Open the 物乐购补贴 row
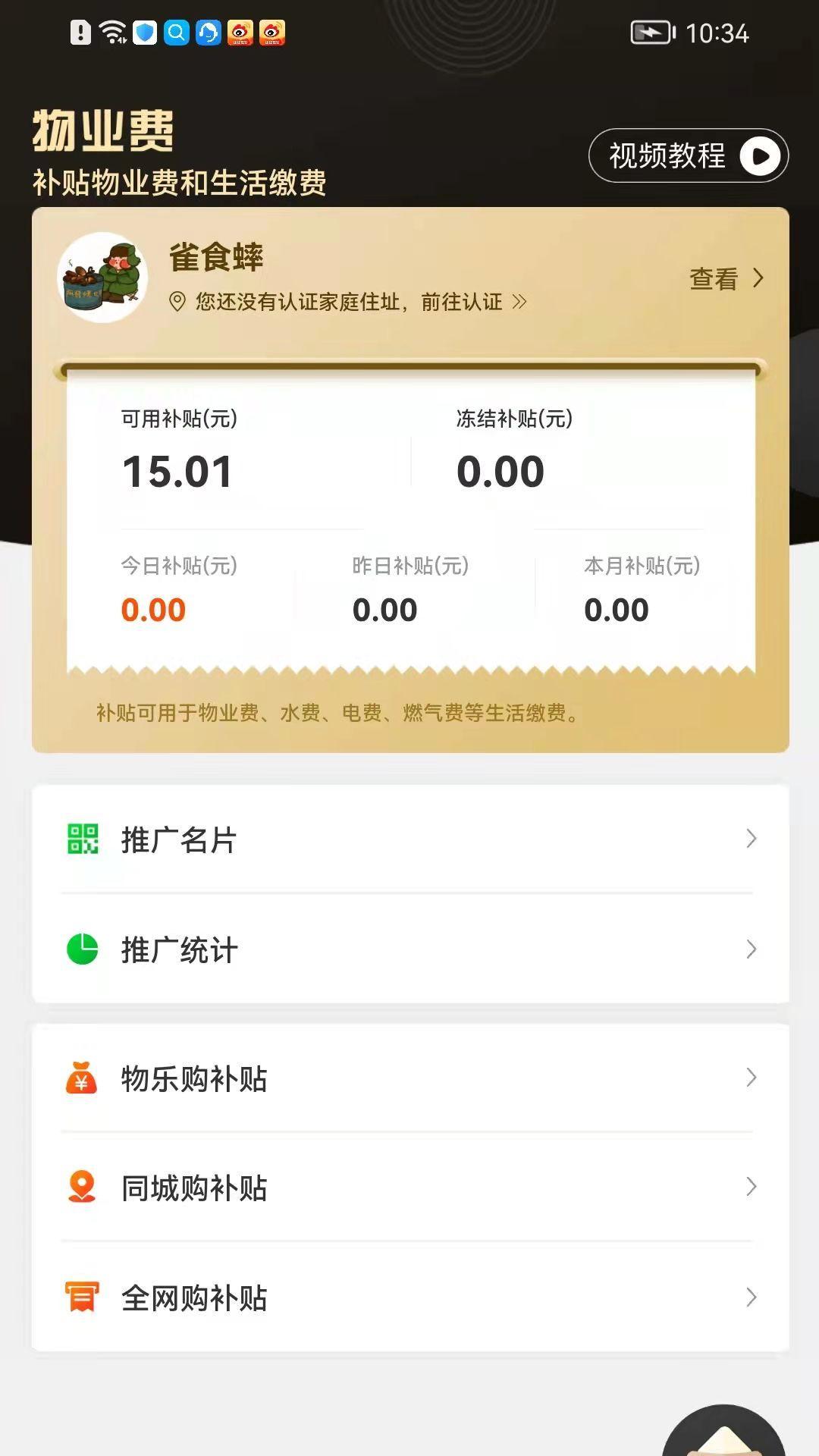Screen dimensions: 819x1456 410,1078
